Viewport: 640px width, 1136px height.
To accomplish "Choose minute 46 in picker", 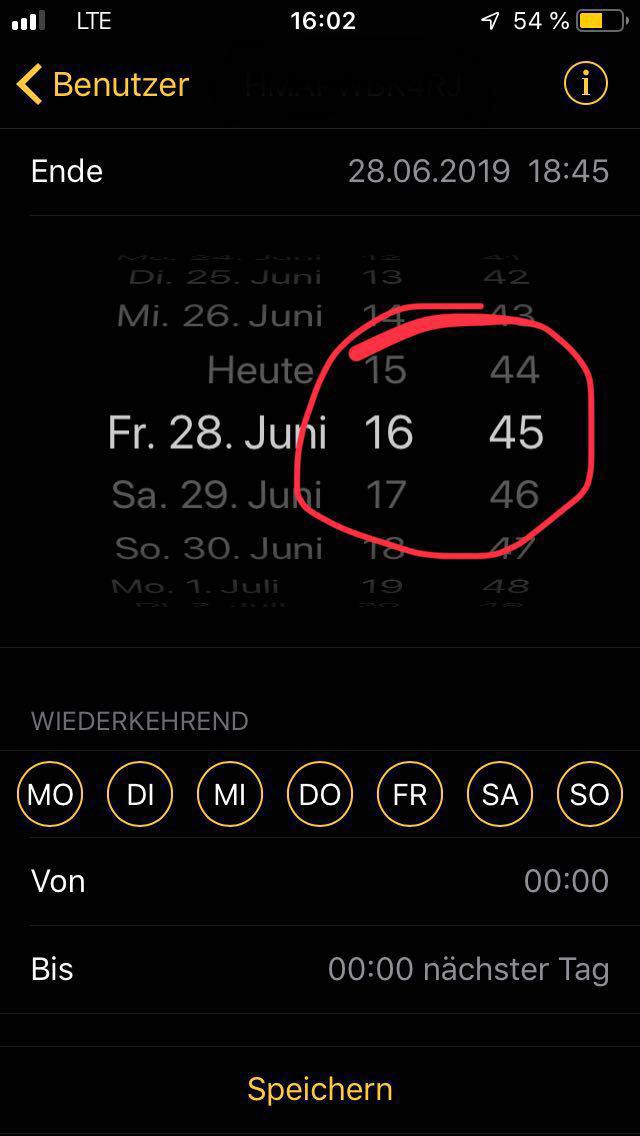I will pos(515,495).
